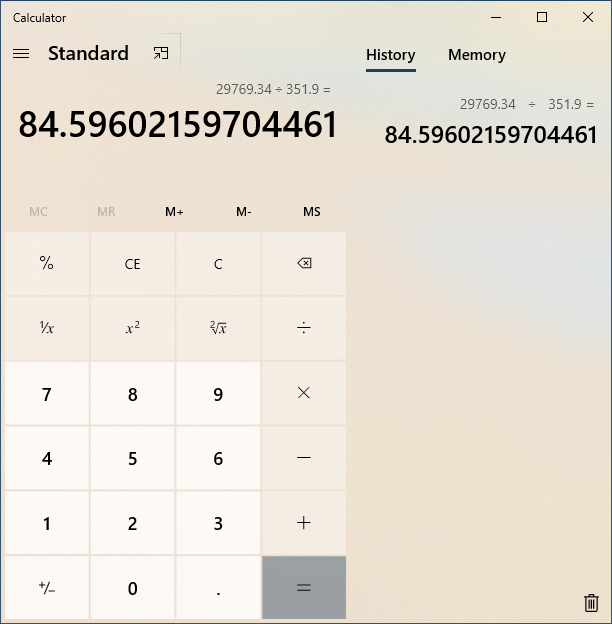Toggle keep on top mode icon

click(161, 54)
